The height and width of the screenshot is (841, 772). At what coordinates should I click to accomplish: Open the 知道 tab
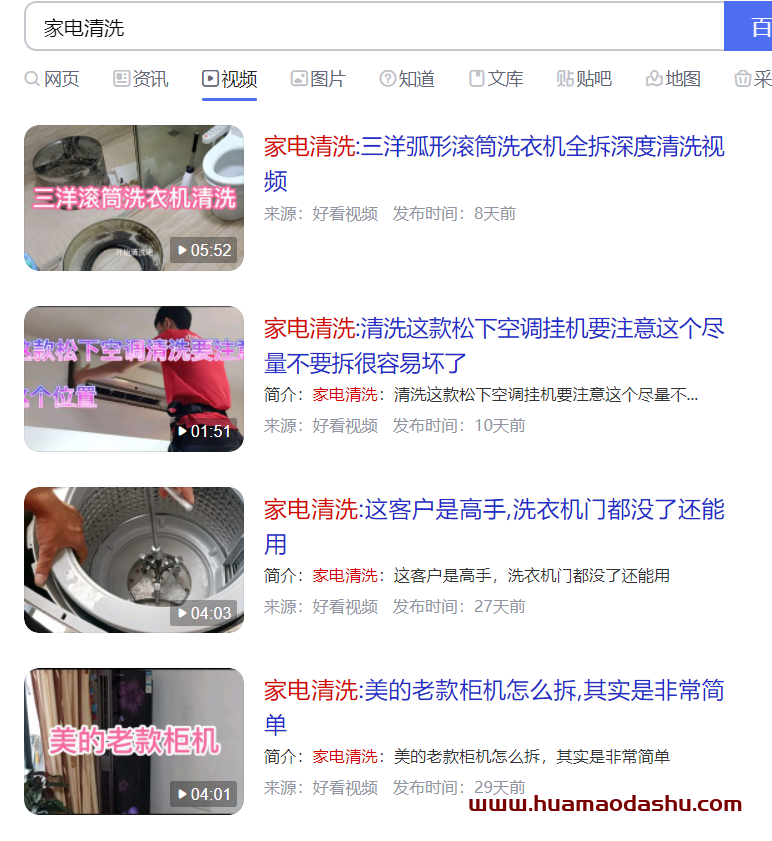click(x=407, y=79)
